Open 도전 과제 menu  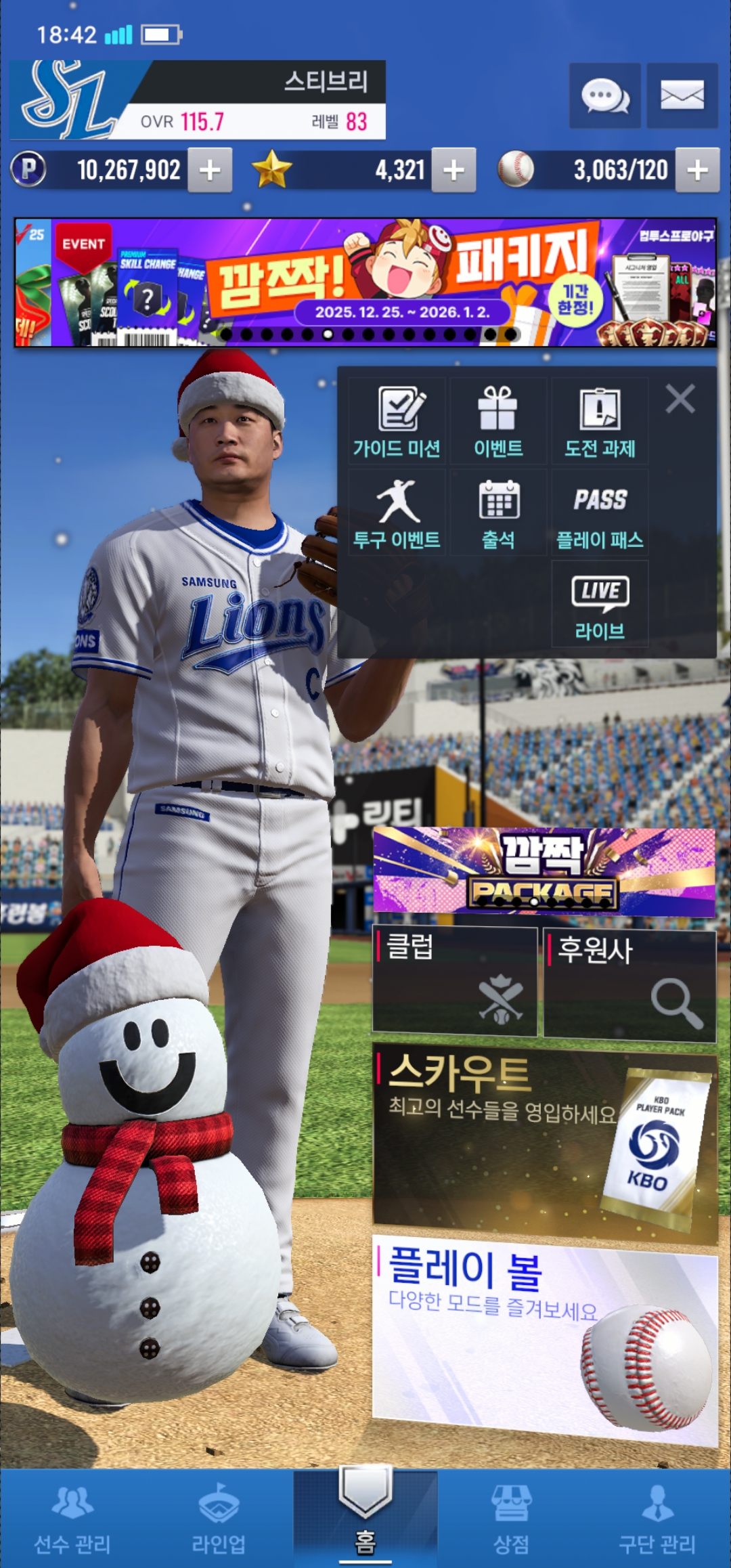pos(600,421)
